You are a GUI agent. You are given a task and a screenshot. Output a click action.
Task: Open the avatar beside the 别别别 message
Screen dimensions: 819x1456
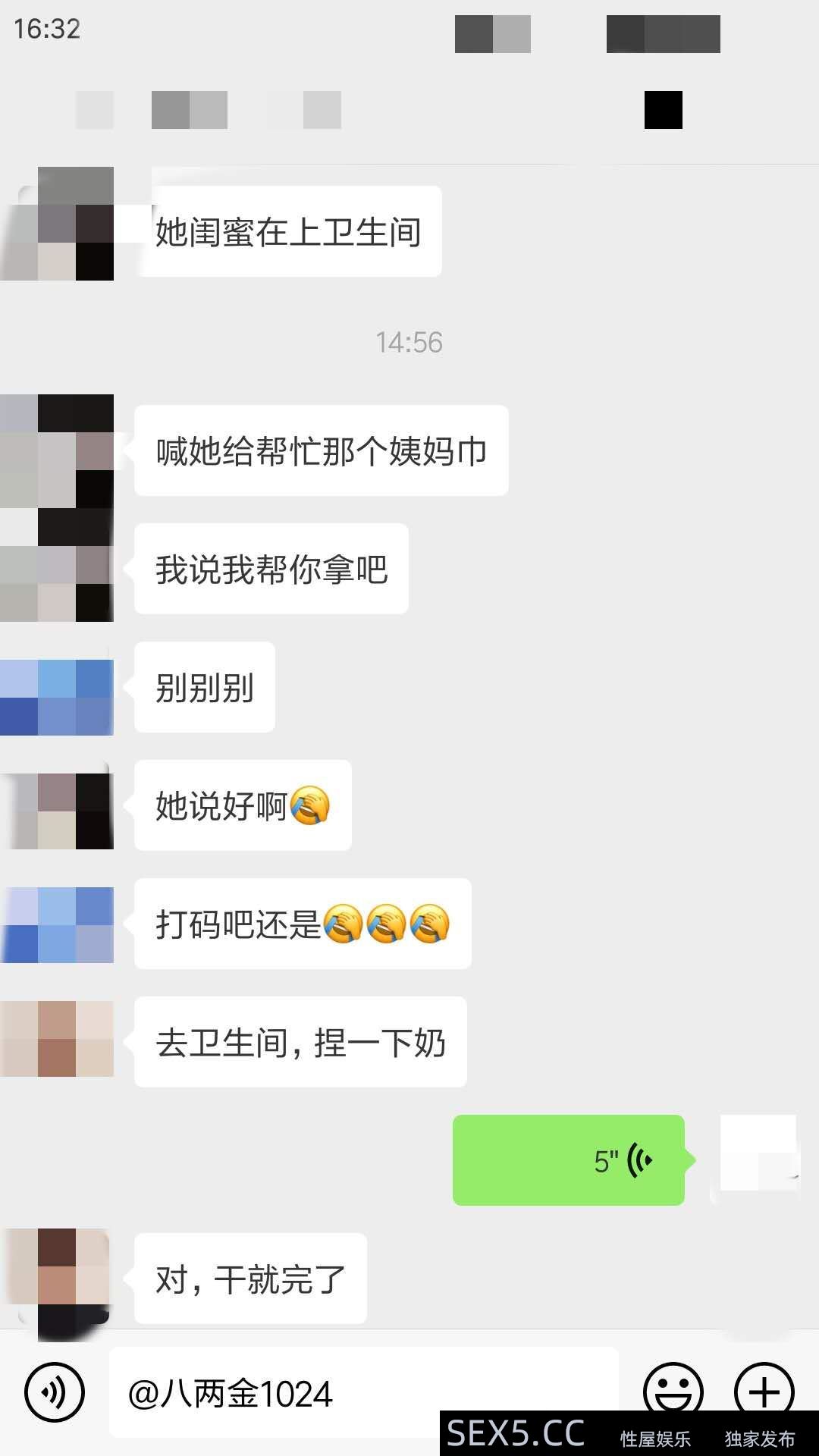tap(57, 697)
